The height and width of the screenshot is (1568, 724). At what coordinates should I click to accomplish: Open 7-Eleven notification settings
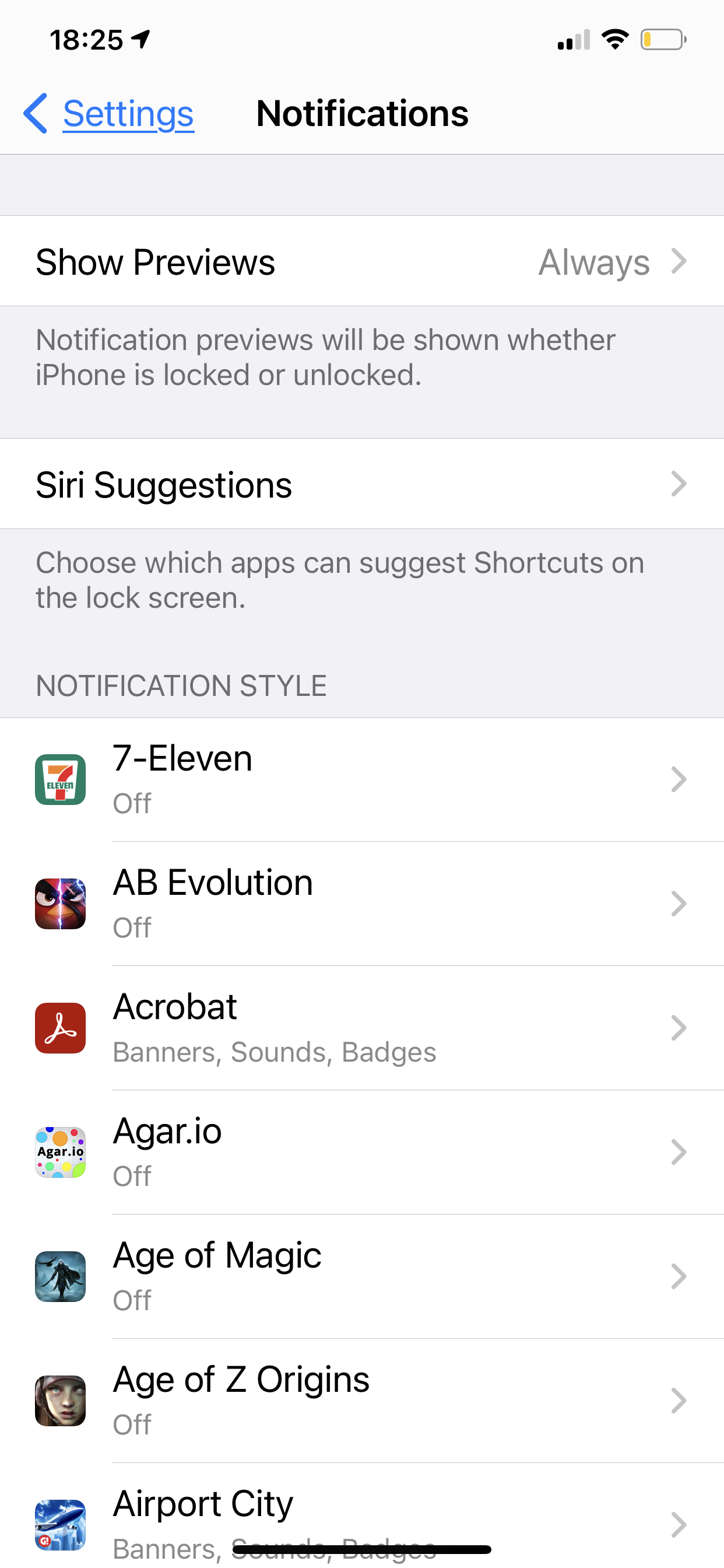[361, 780]
